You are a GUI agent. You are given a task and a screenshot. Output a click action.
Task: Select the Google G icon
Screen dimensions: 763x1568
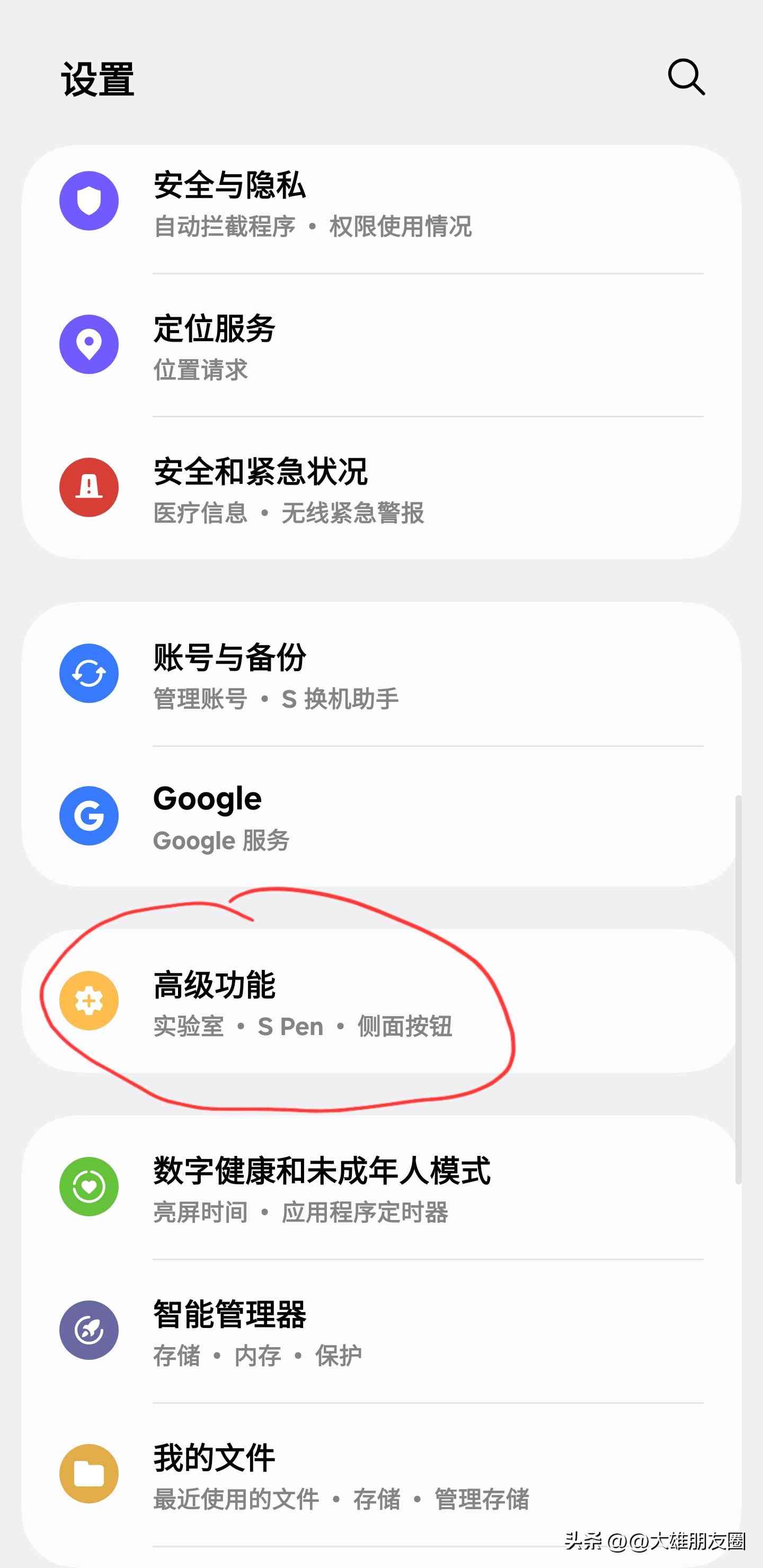point(89,817)
